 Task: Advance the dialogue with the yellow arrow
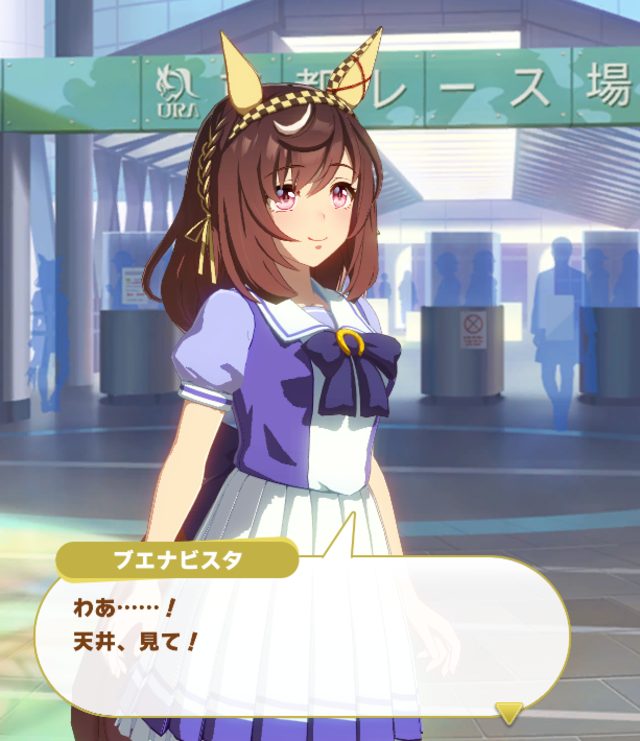point(509,712)
